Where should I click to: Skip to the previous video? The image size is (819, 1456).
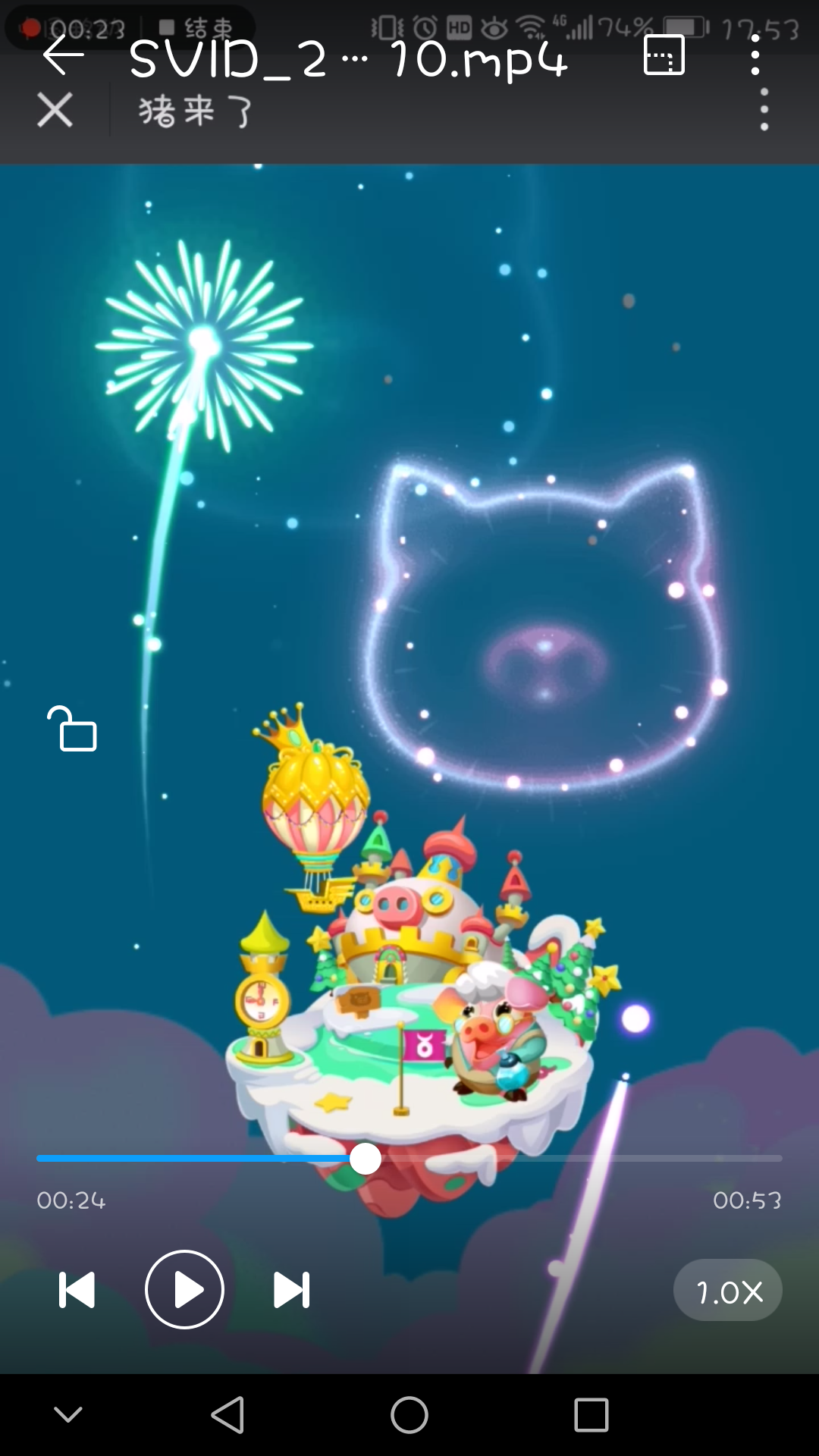tap(77, 1290)
